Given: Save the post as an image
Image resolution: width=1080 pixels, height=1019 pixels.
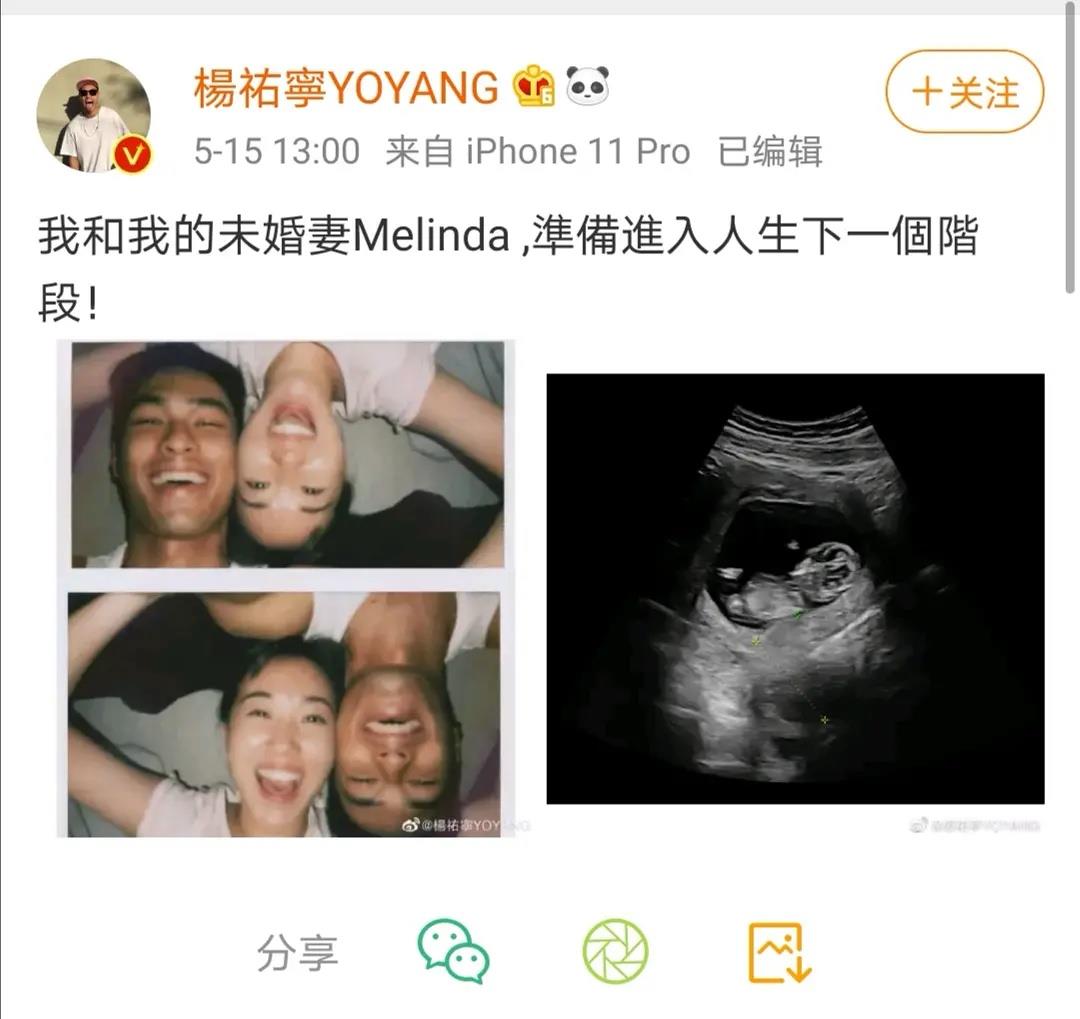Looking at the screenshot, I should [x=780, y=951].
